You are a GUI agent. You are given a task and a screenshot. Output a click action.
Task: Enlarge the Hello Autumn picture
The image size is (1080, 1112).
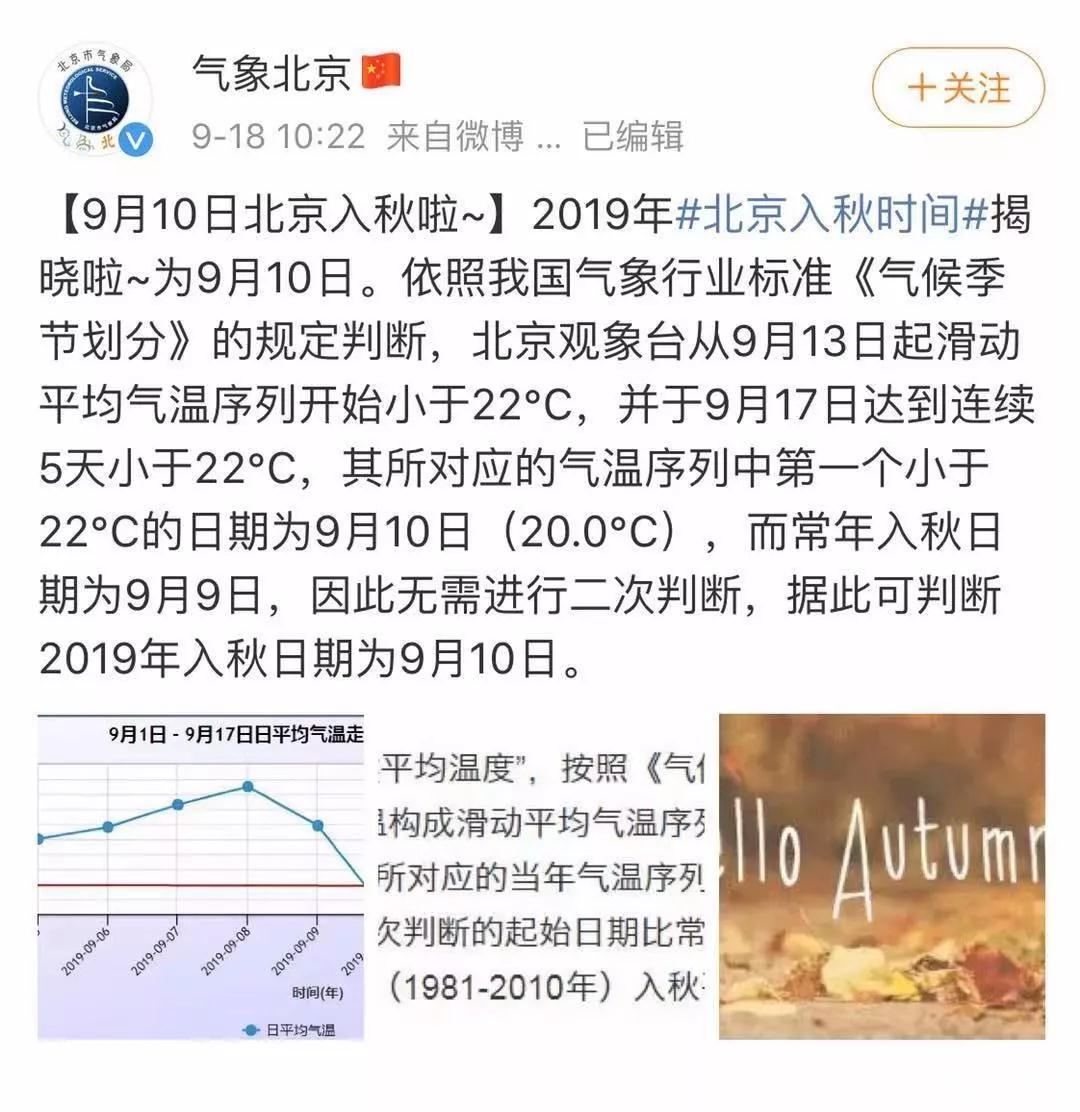pyautogui.click(x=881, y=877)
